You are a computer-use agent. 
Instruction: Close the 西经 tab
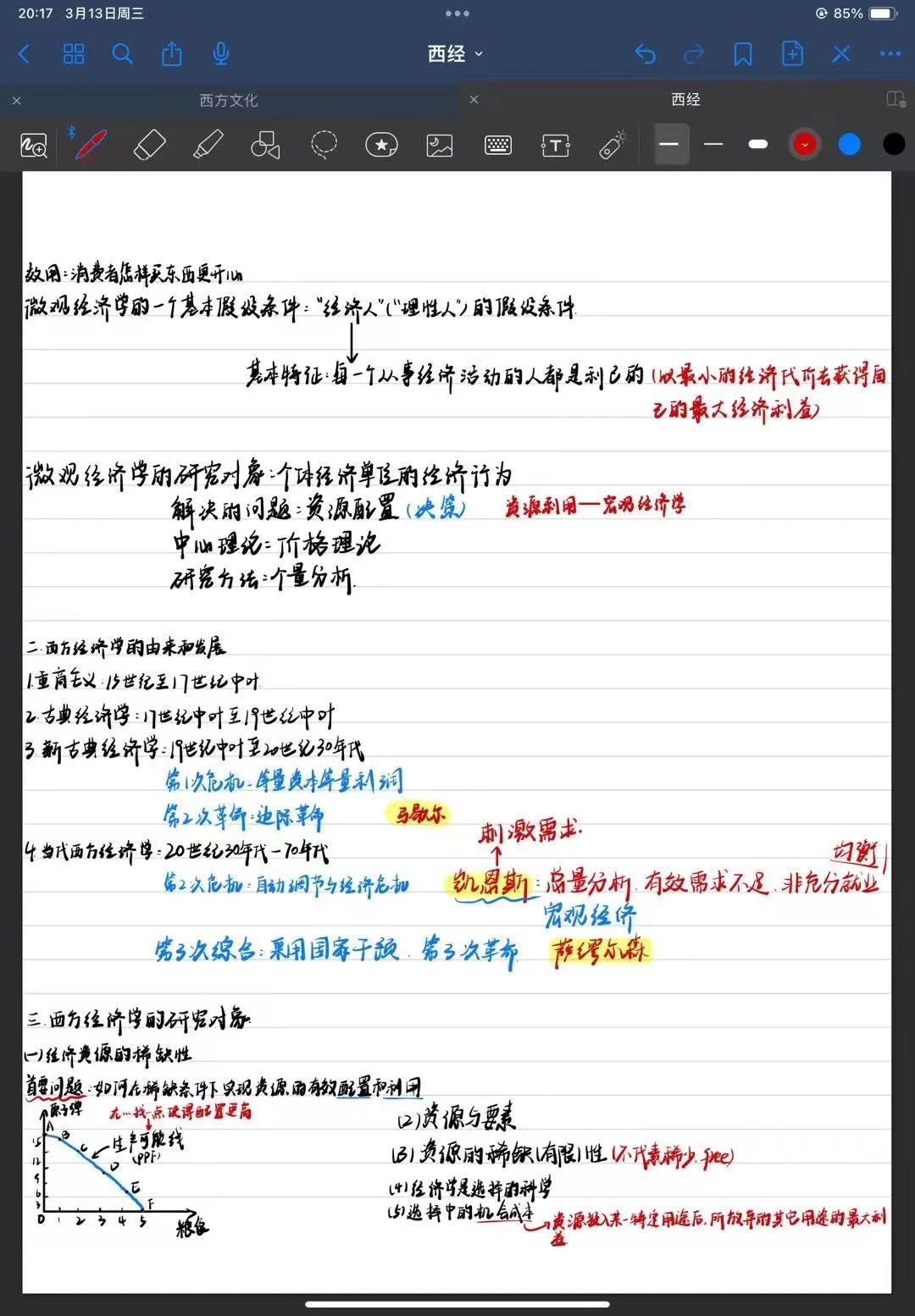point(474,100)
